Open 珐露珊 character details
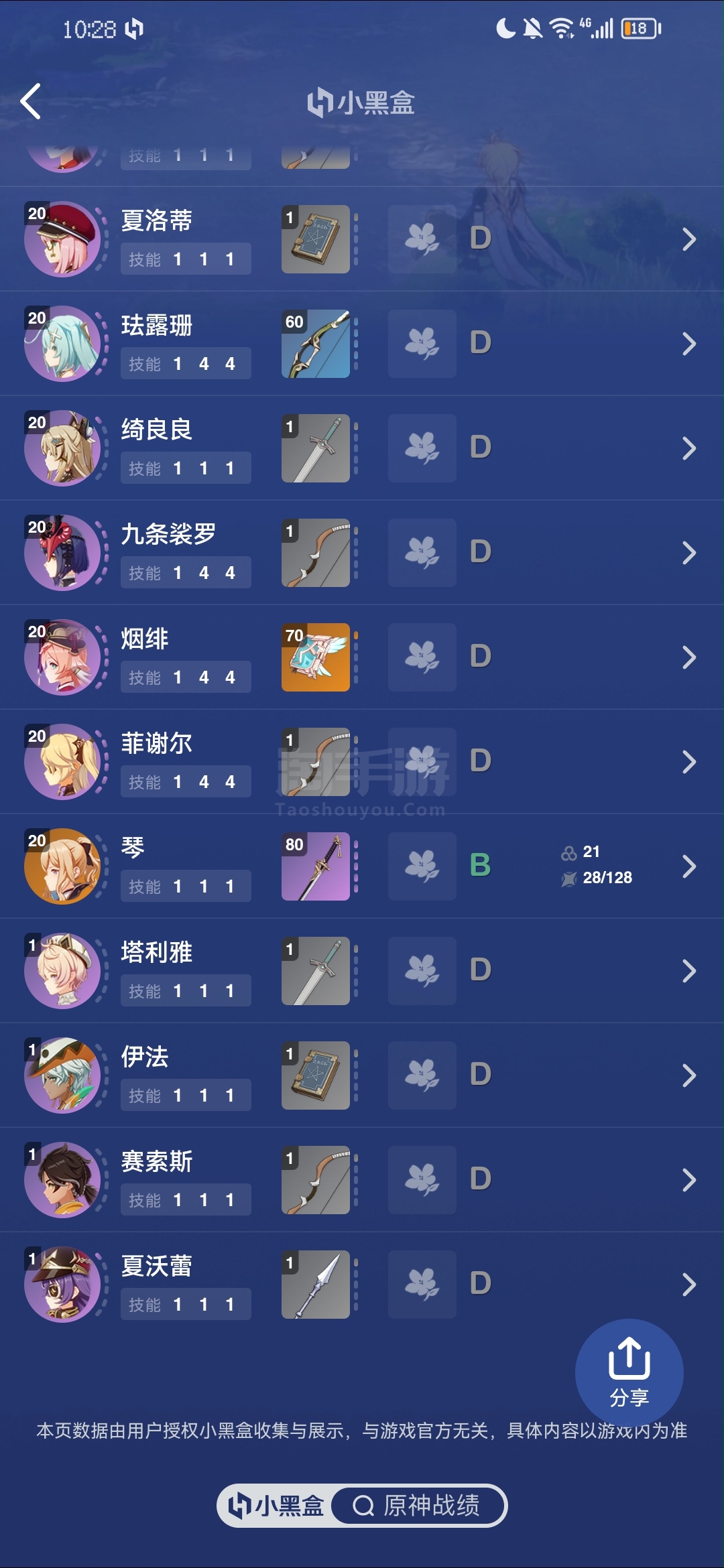Viewport: 724px width, 1568px height. 362,344
